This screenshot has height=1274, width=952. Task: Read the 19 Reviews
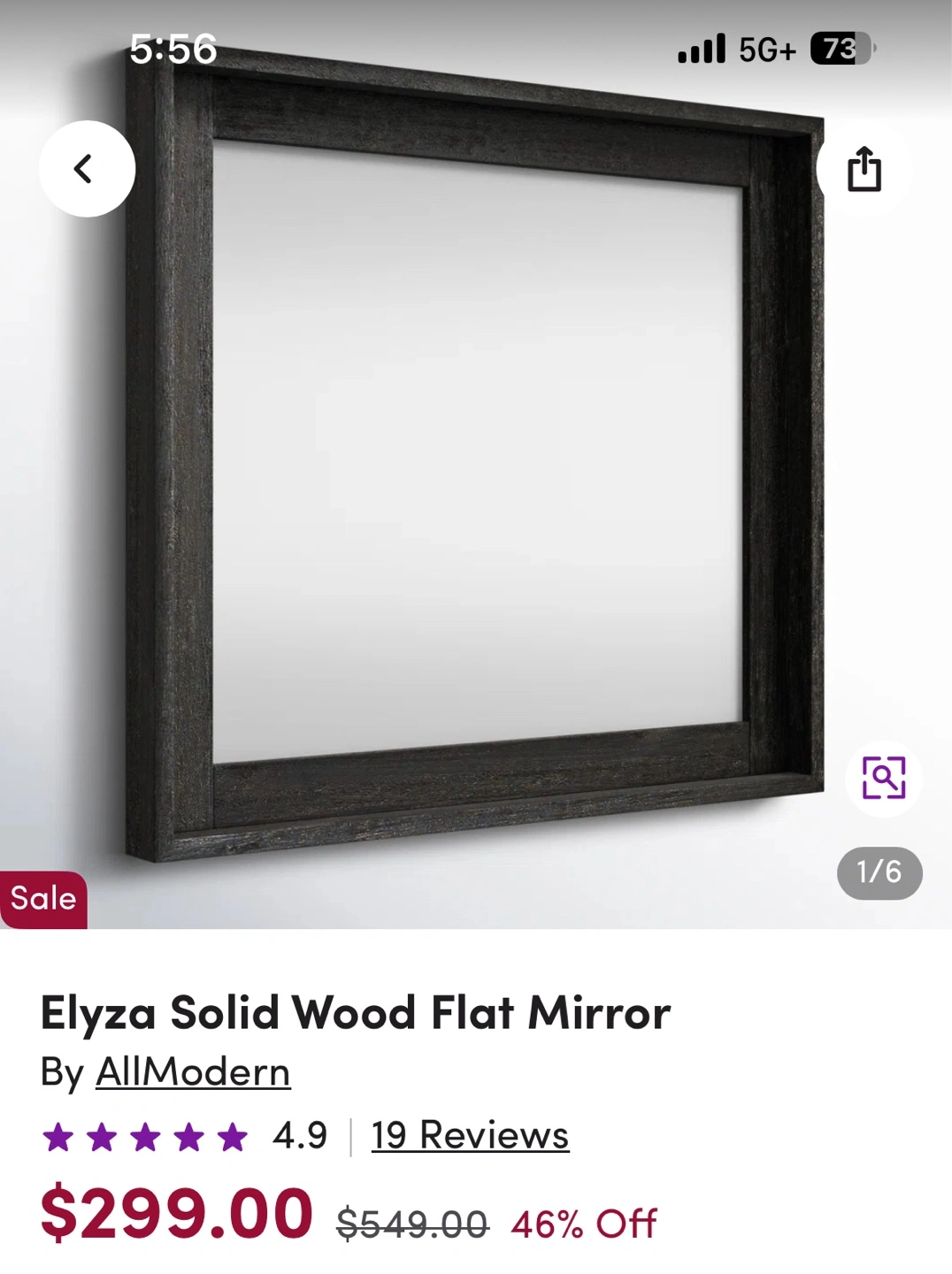[470, 1135]
